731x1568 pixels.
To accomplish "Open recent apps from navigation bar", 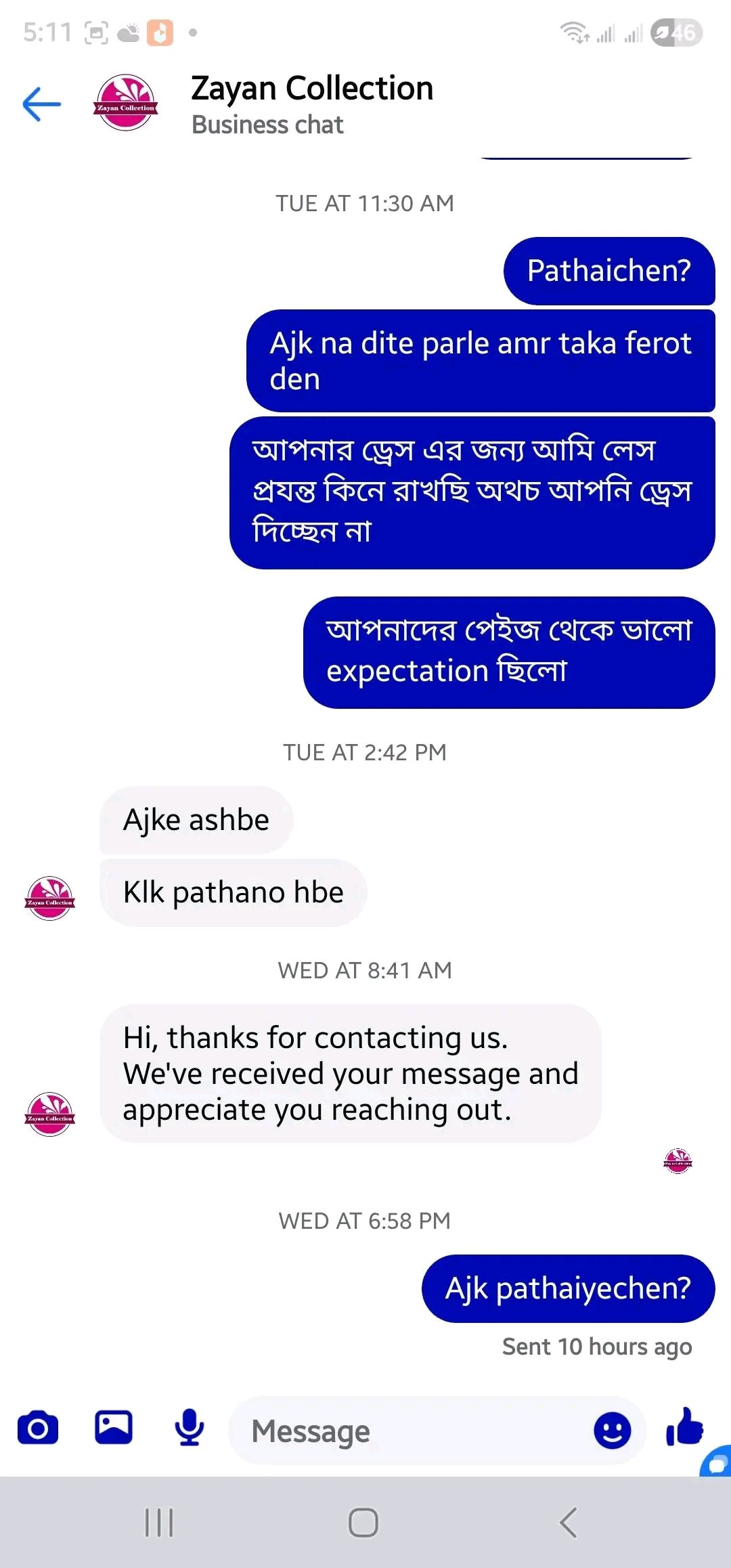I will click(x=160, y=1523).
